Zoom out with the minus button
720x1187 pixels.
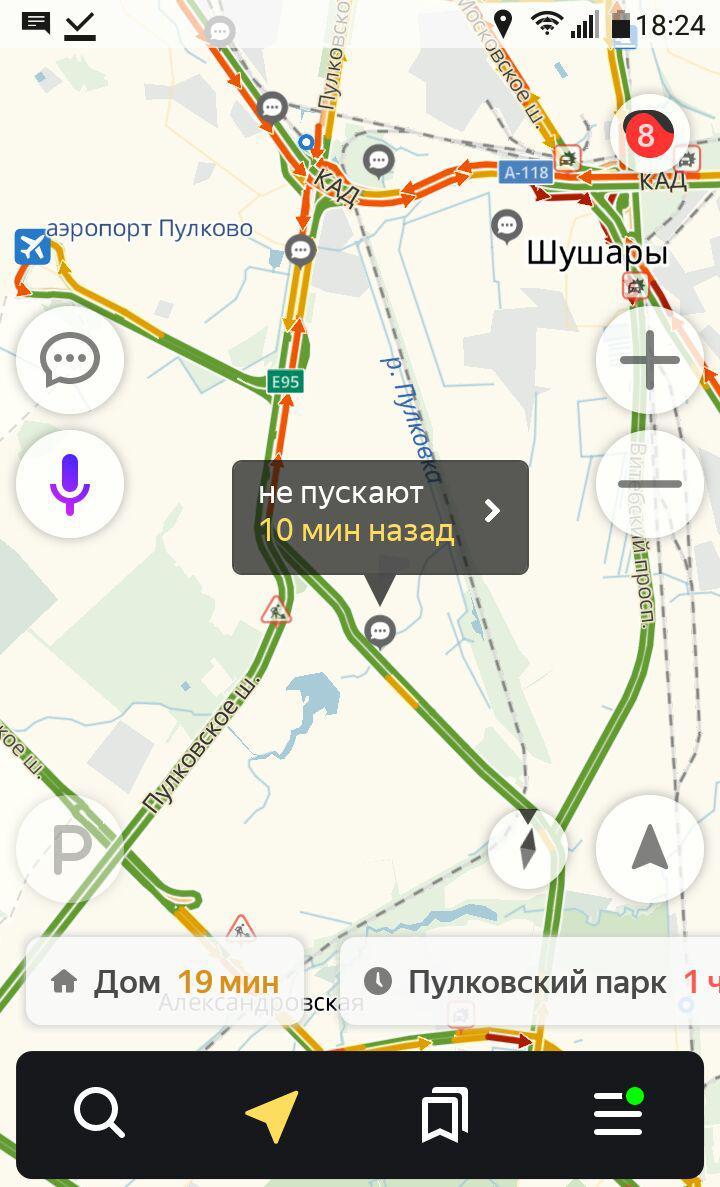point(649,484)
